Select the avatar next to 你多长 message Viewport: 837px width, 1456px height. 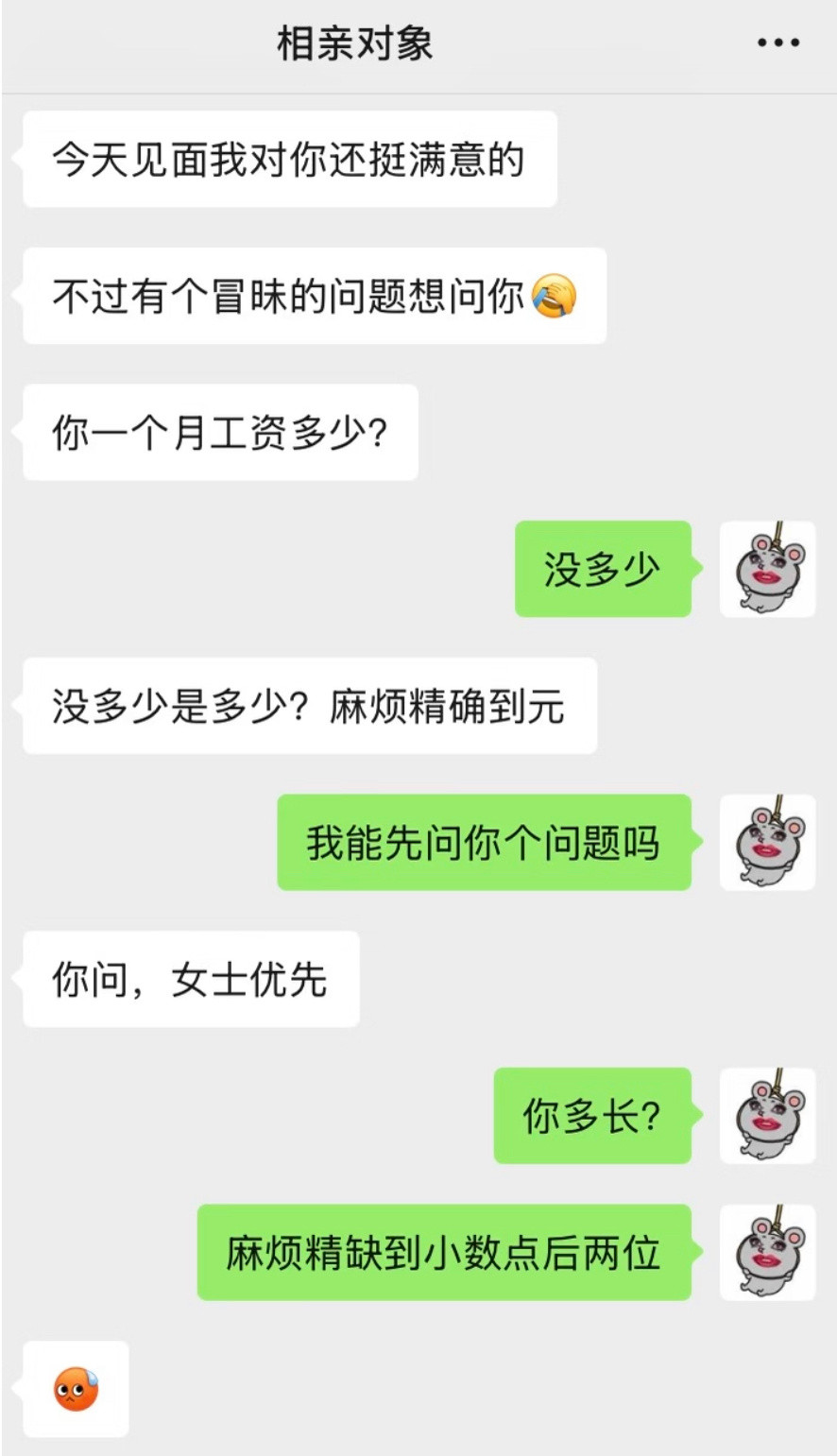point(768,1116)
